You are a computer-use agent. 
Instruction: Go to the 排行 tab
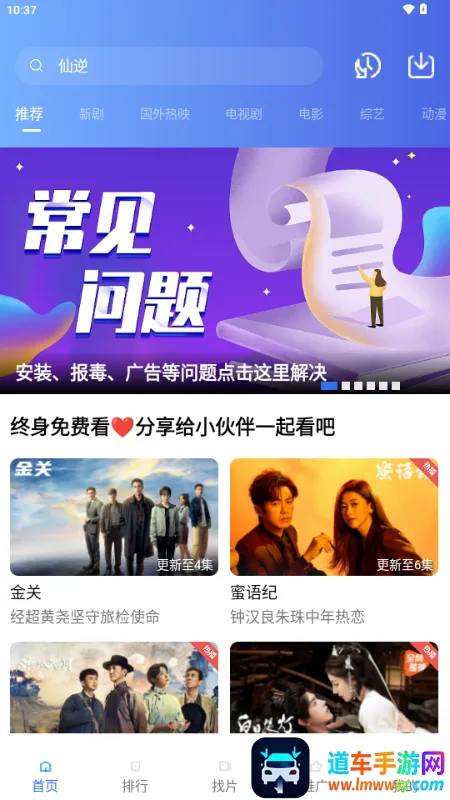coord(135,777)
